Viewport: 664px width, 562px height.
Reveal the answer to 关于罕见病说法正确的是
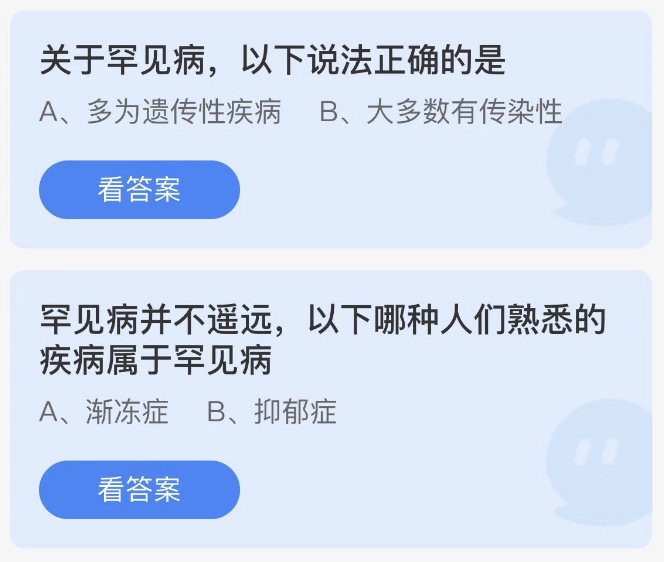tap(139, 190)
